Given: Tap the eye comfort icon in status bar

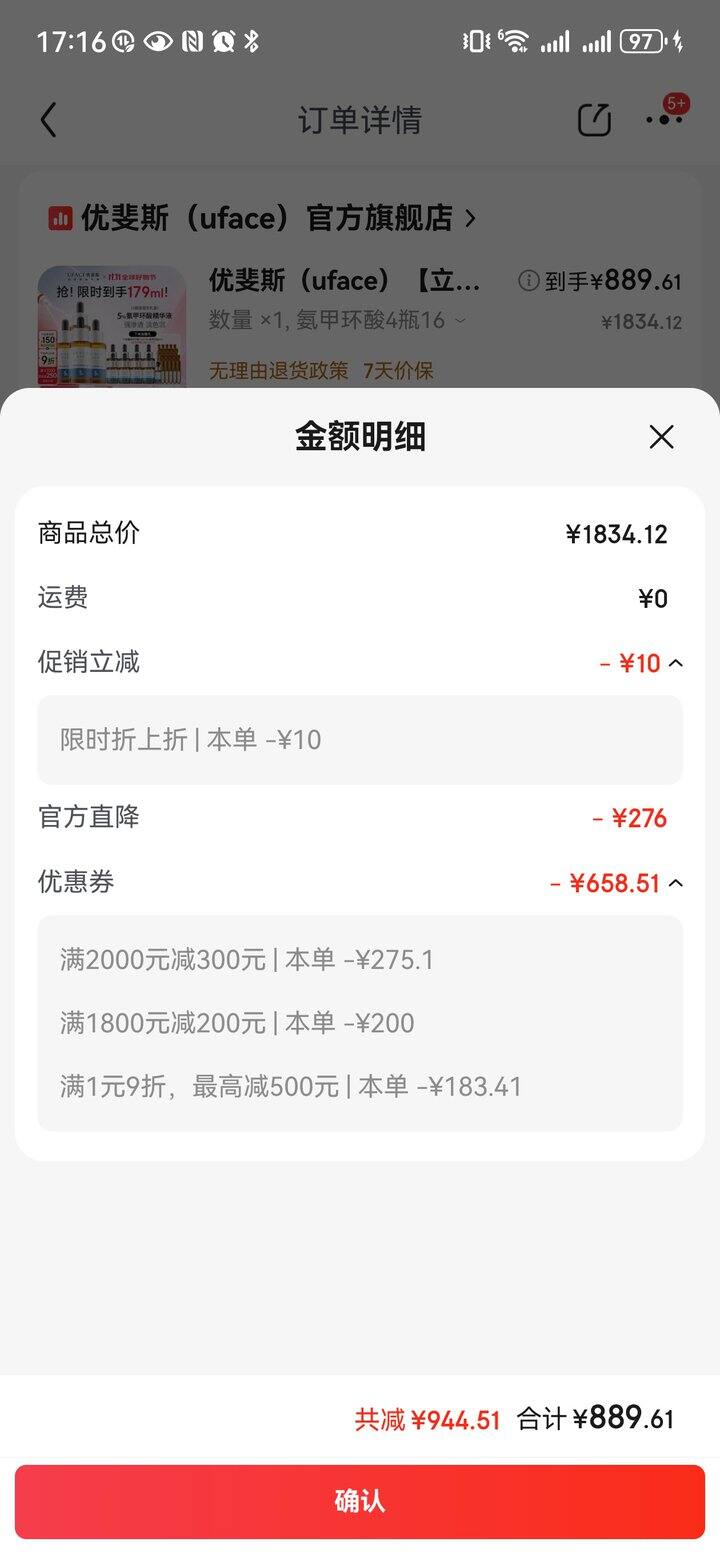Looking at the screenshot, I should point(160,38).
